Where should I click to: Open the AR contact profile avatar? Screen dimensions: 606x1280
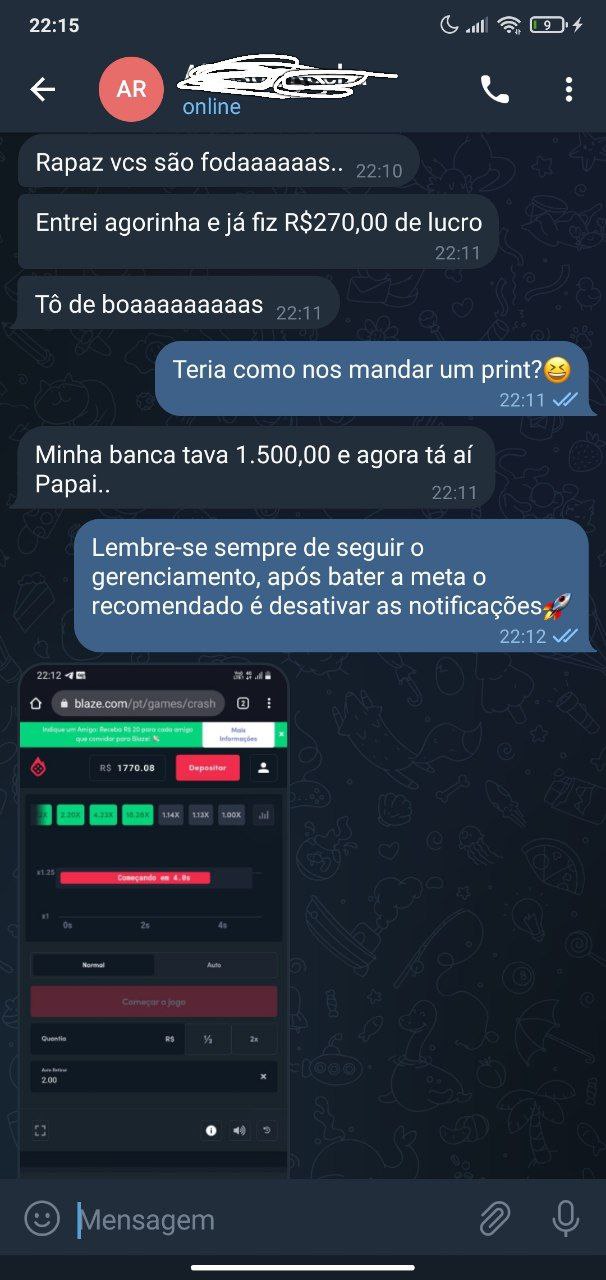coord(132,89)
